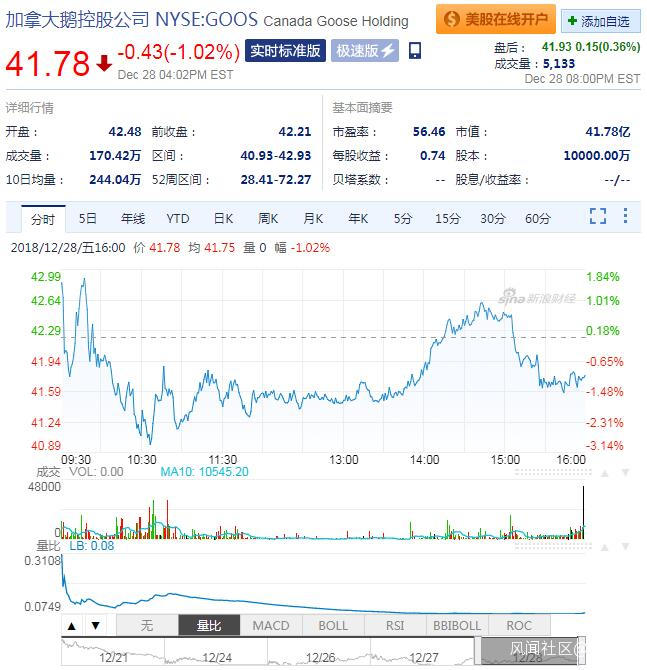Select the ROC indicator
Screen dimensions: 647x670
coord(519,625)
